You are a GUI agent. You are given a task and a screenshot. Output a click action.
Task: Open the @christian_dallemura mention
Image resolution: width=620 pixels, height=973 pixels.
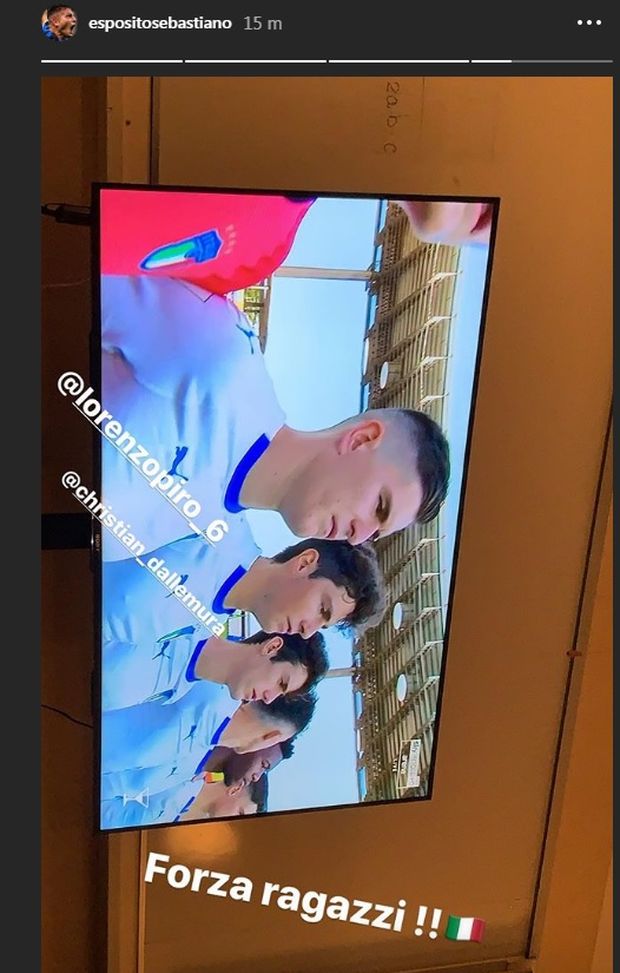pos(145,555)
